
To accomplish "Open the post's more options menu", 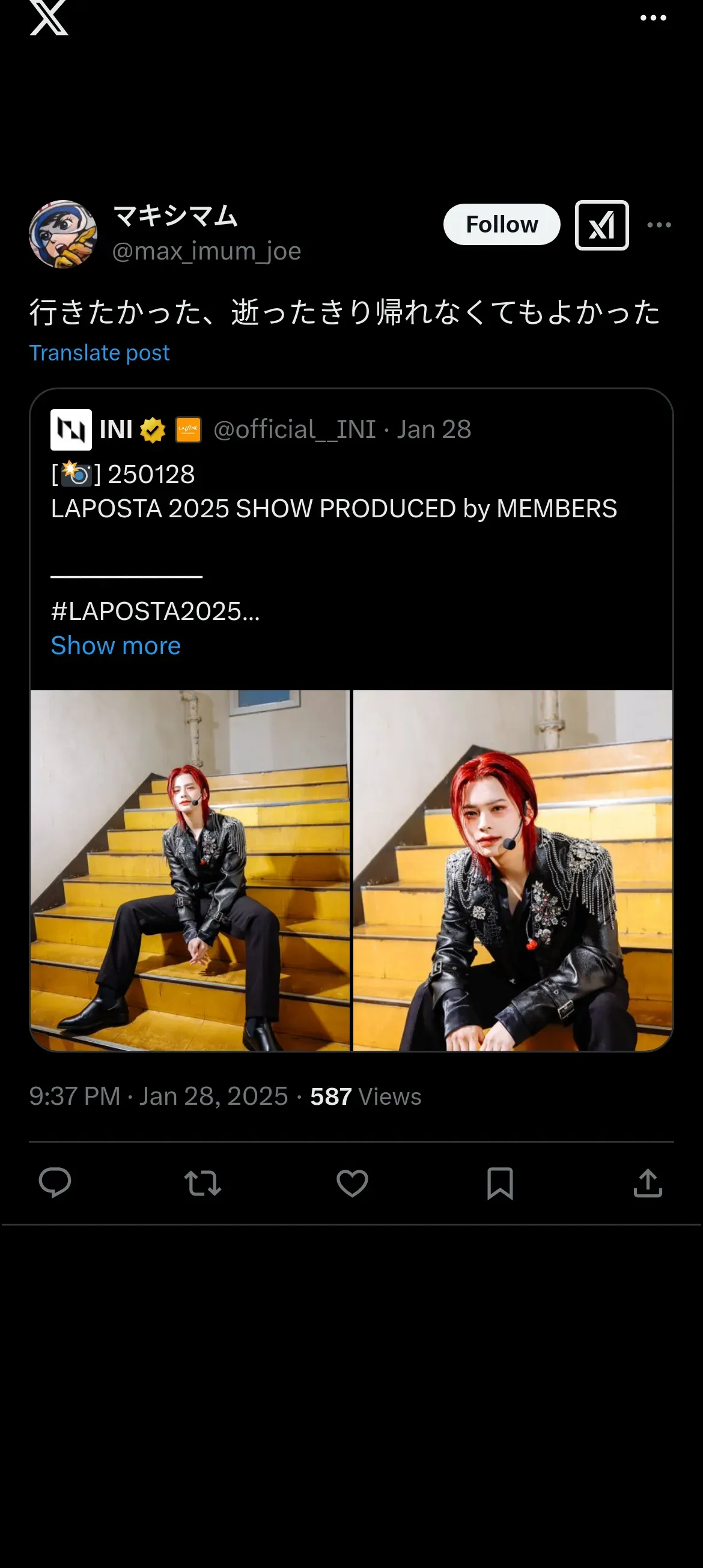I will click(659, 225).
